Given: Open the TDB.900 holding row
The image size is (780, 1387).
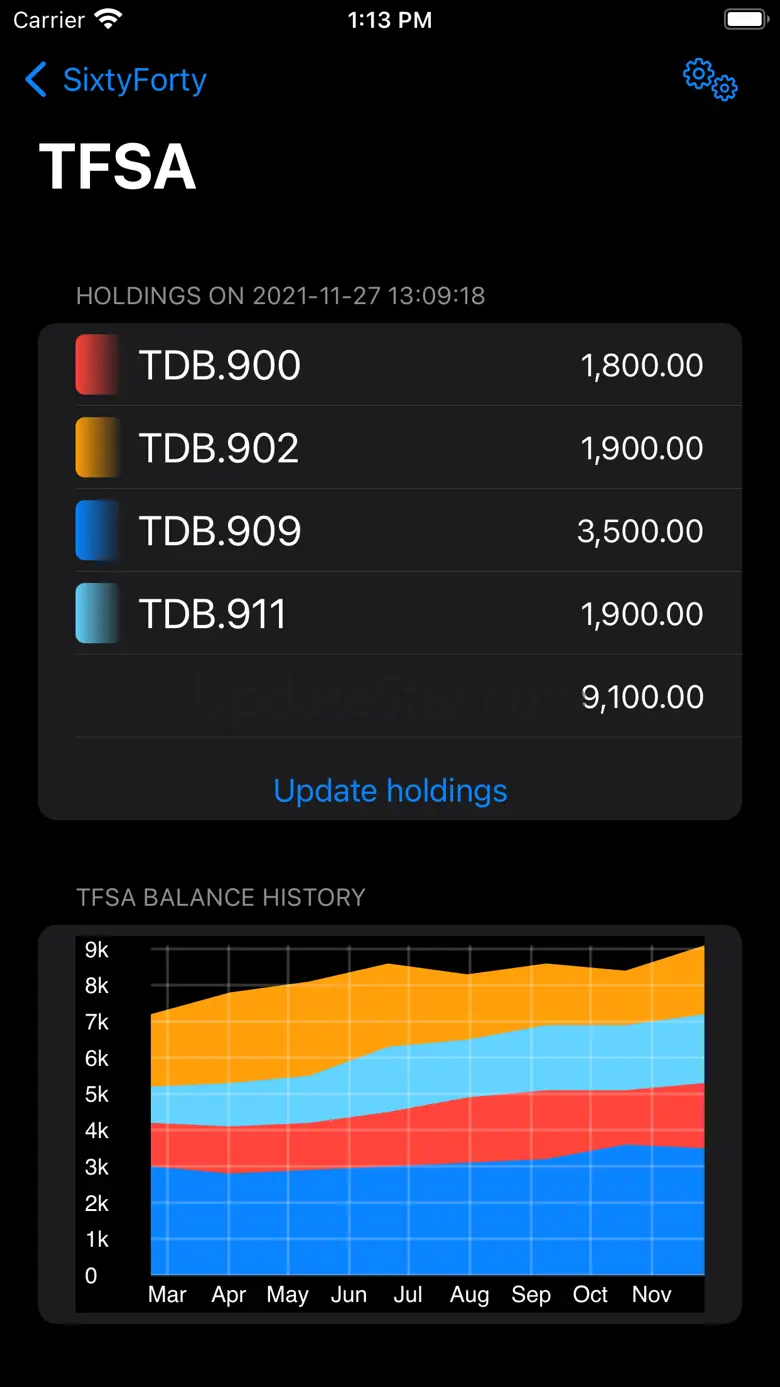Looking at the screenshot, I should click(x=390, y=365).
